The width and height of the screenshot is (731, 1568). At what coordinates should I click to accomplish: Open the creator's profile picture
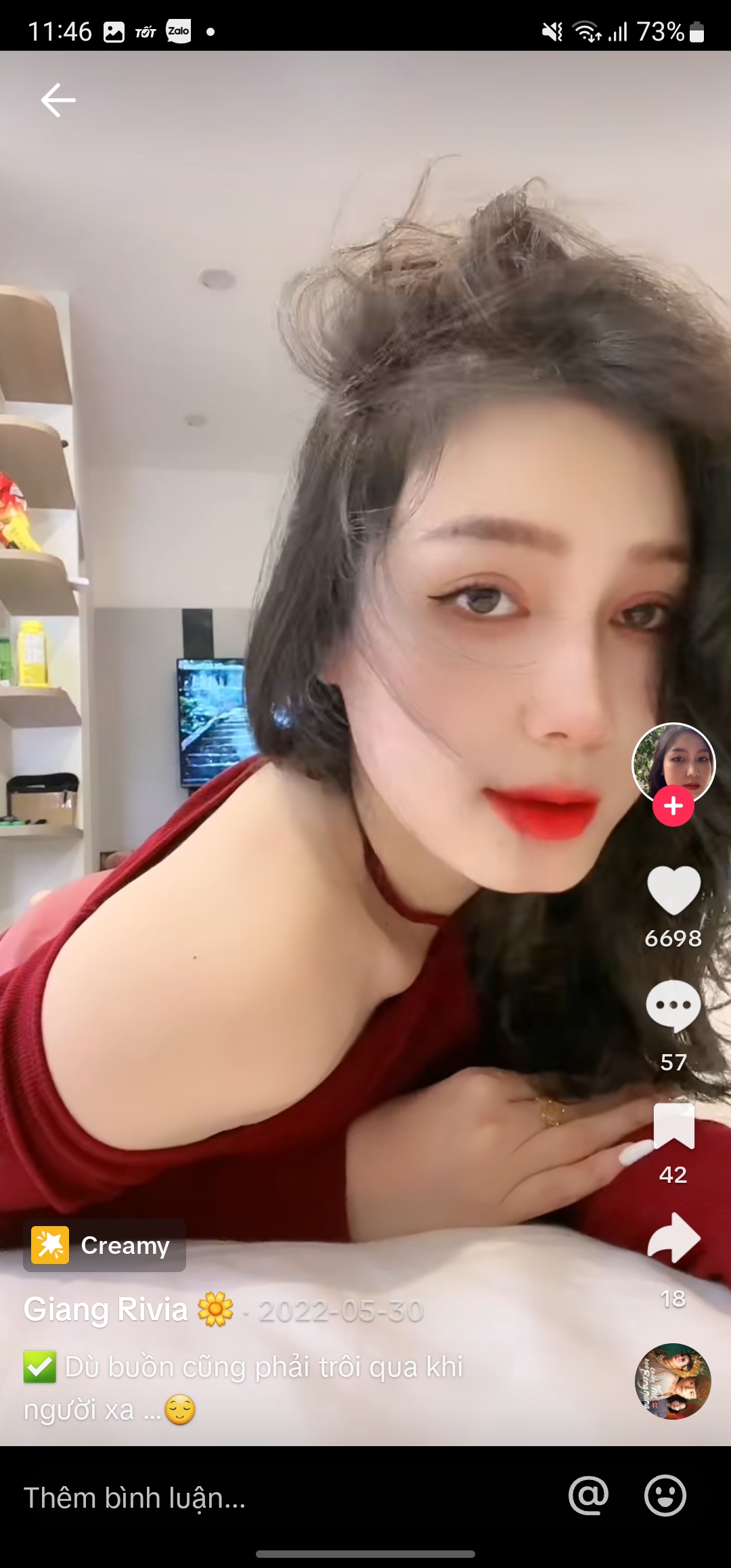(x=673, y=761)
